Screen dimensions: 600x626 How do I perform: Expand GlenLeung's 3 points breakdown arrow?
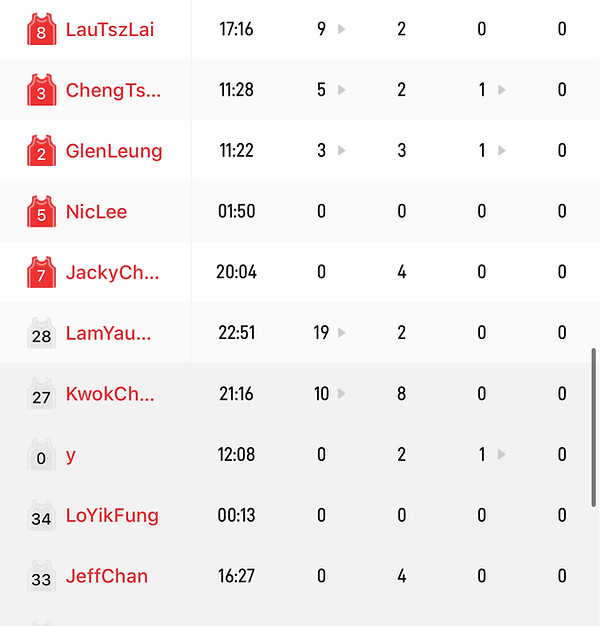coord(342,151)
